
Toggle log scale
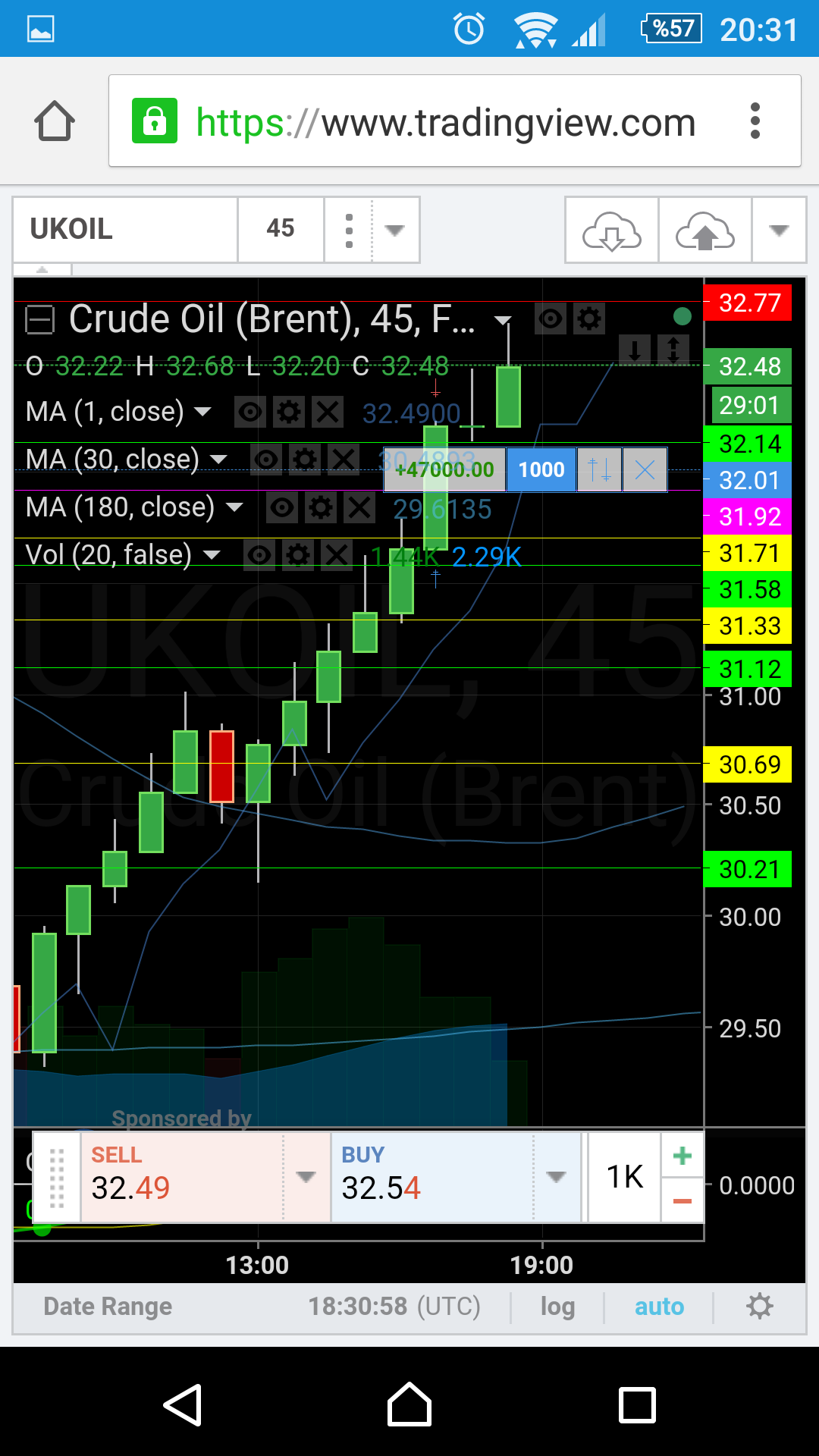tap(557, 1307)
